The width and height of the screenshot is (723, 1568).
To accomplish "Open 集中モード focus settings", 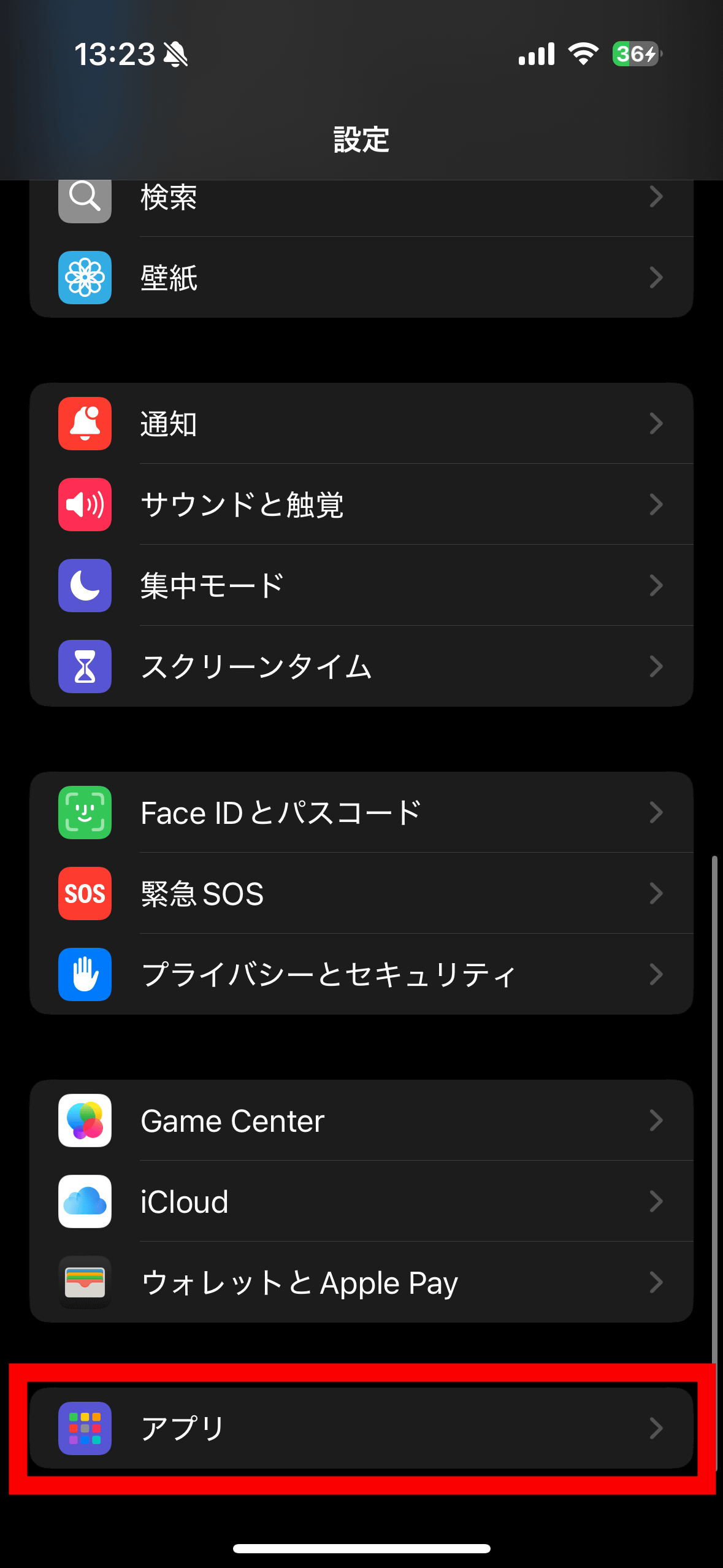I will [x=361, y=585].
